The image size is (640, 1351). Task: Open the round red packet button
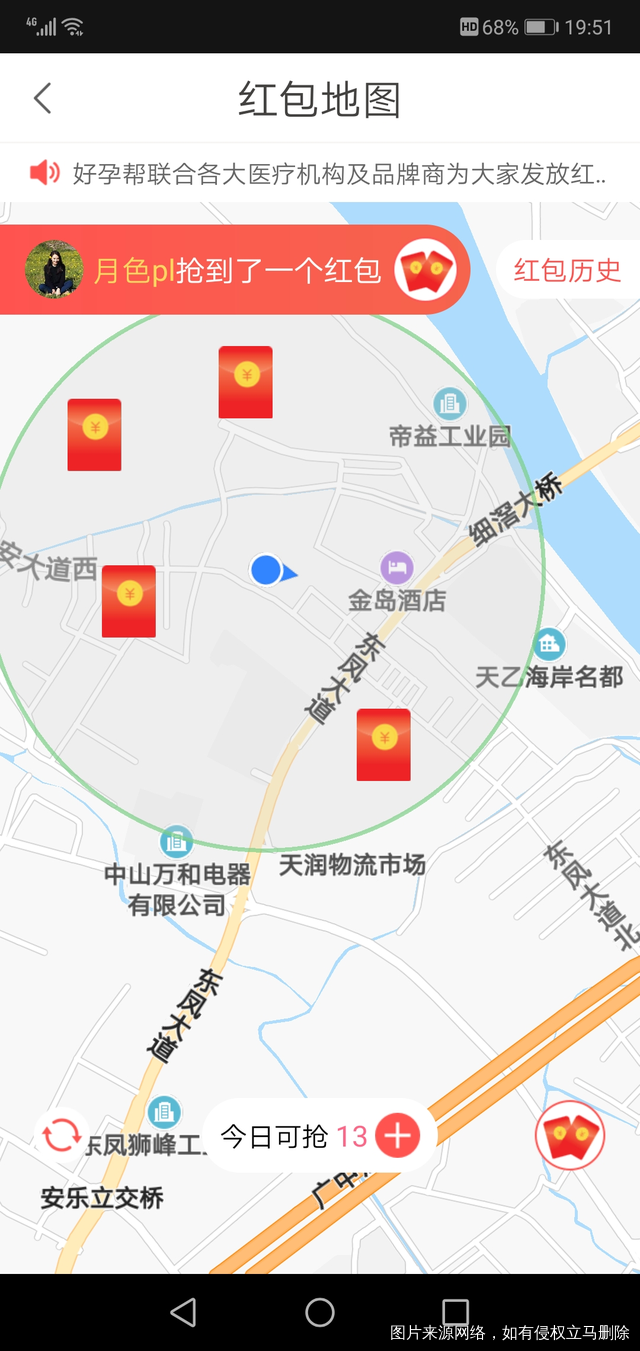point(569,1135)
